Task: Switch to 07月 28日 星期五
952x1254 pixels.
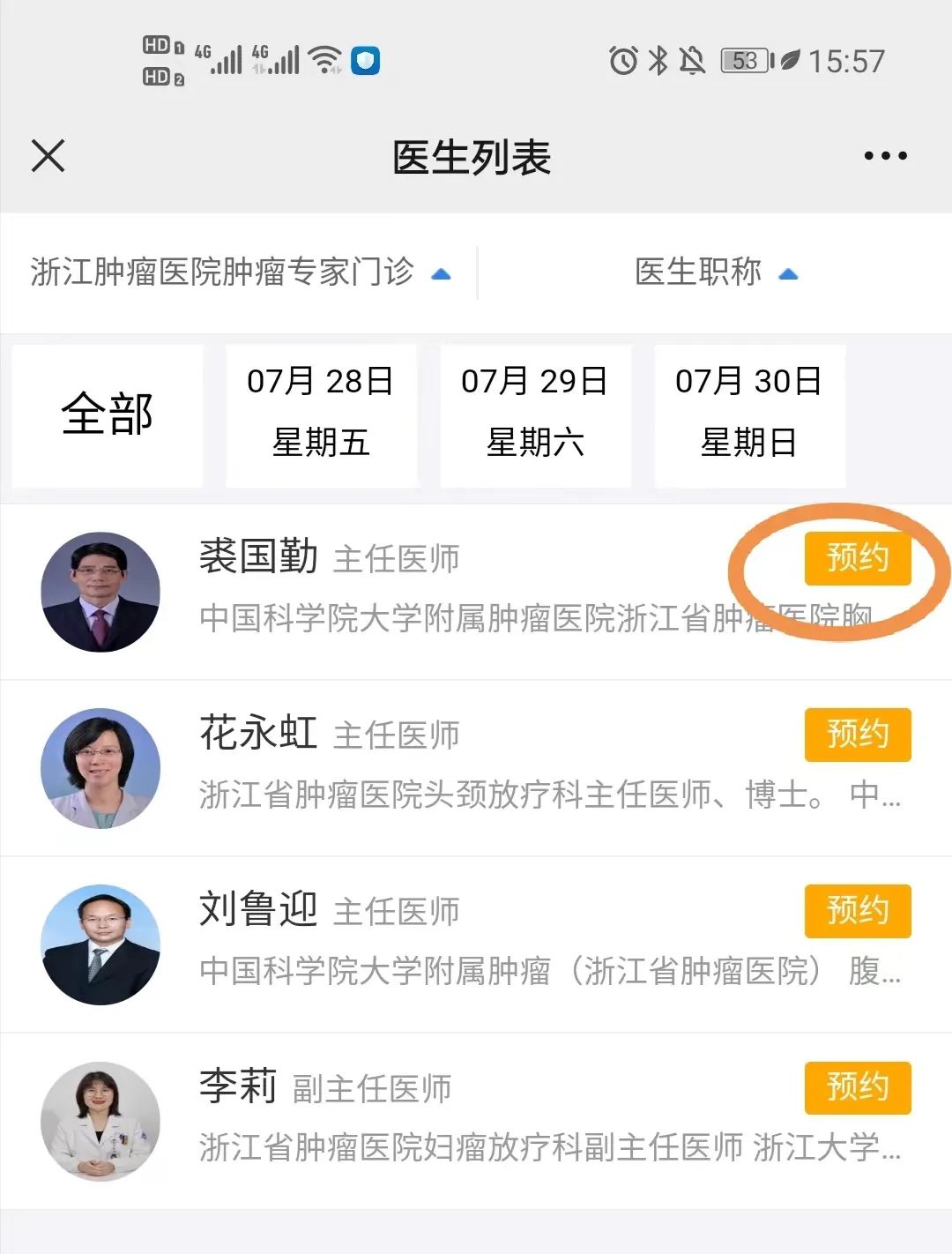Action: tap(321, 414)
